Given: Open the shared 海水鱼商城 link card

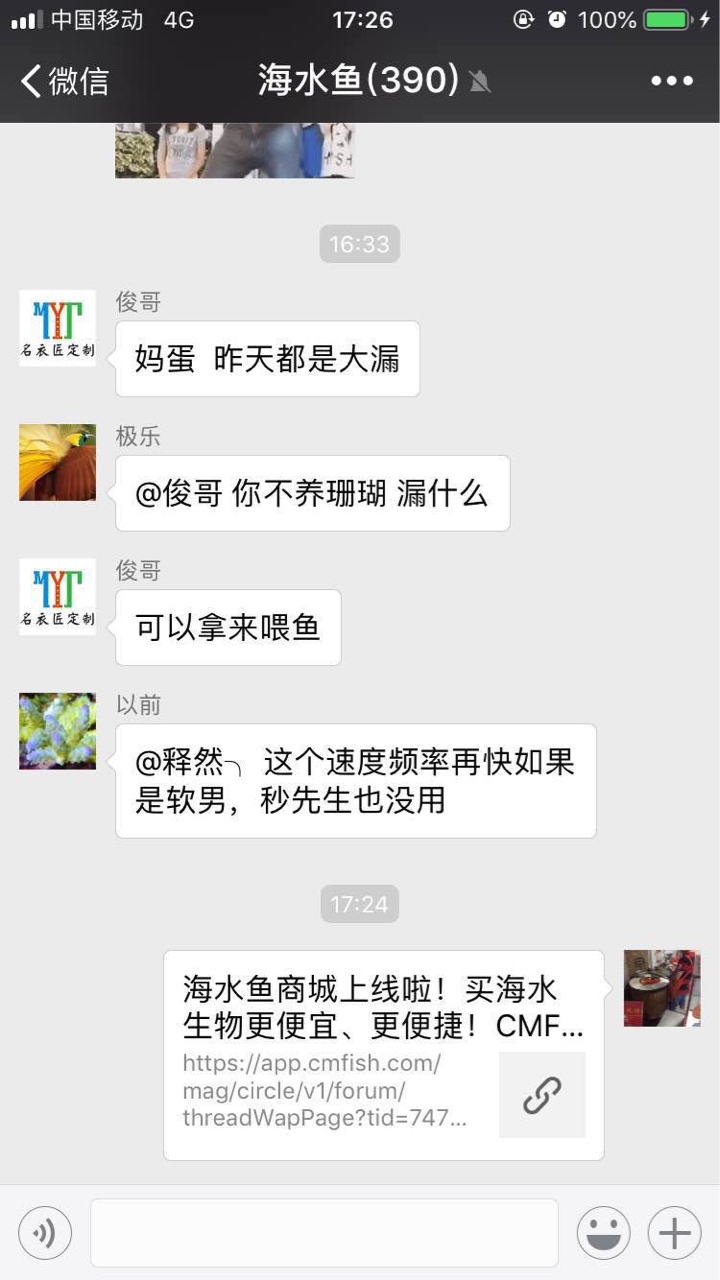Looking at the screenshot, I should pos(383,1054).
